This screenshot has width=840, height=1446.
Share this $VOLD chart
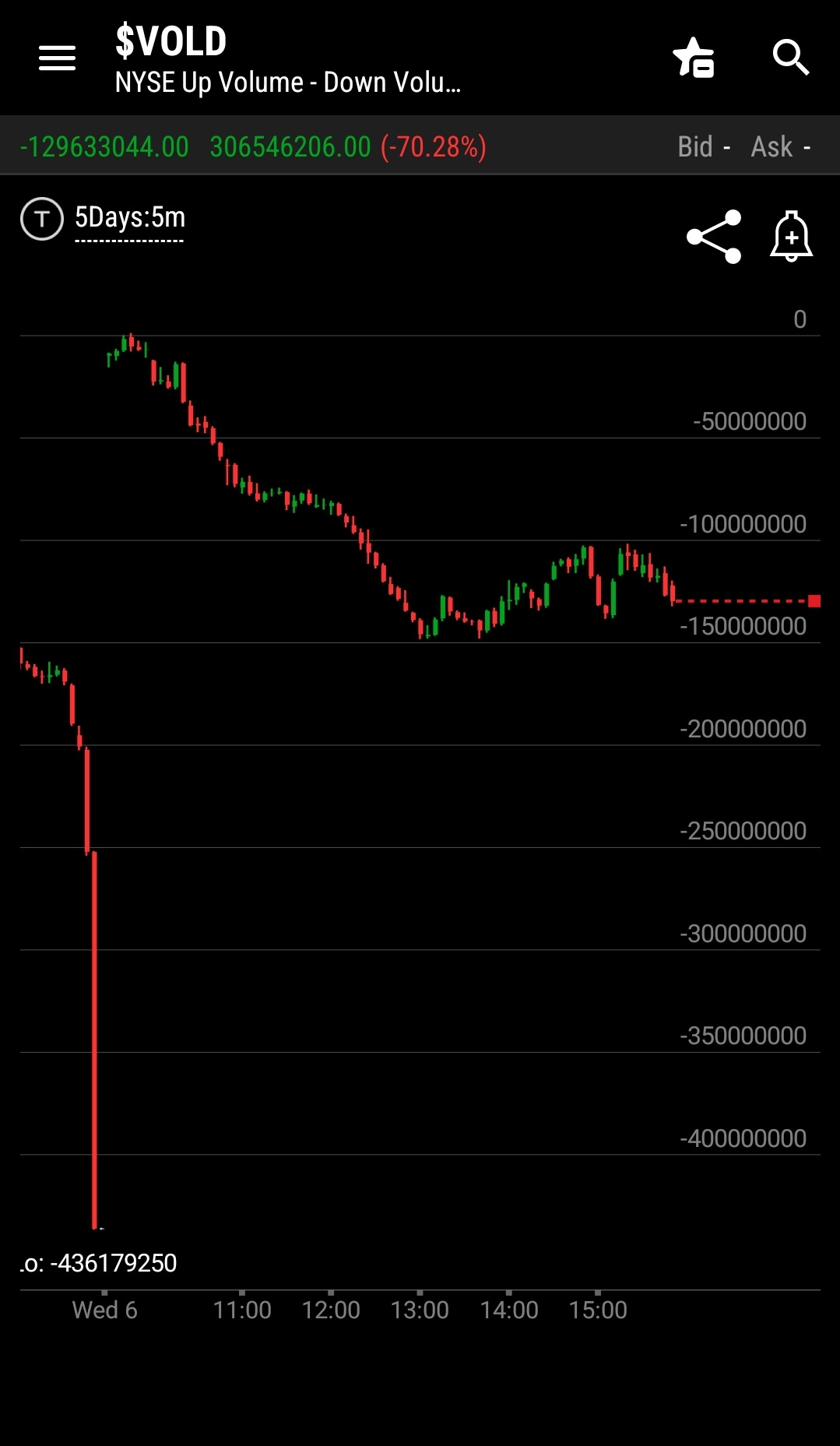point(714,237)
